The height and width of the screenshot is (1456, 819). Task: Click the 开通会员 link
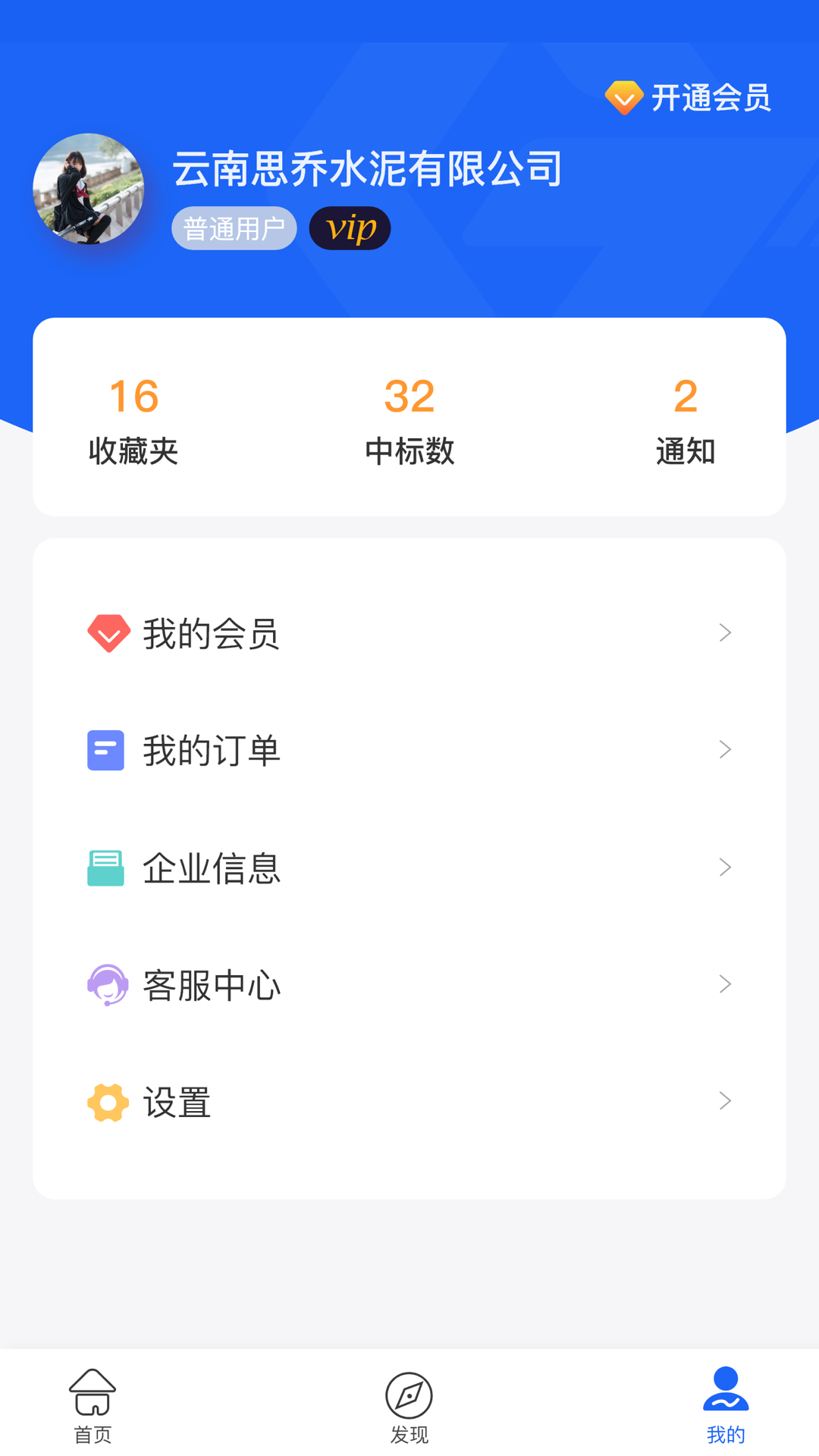[x=711, y=97]
